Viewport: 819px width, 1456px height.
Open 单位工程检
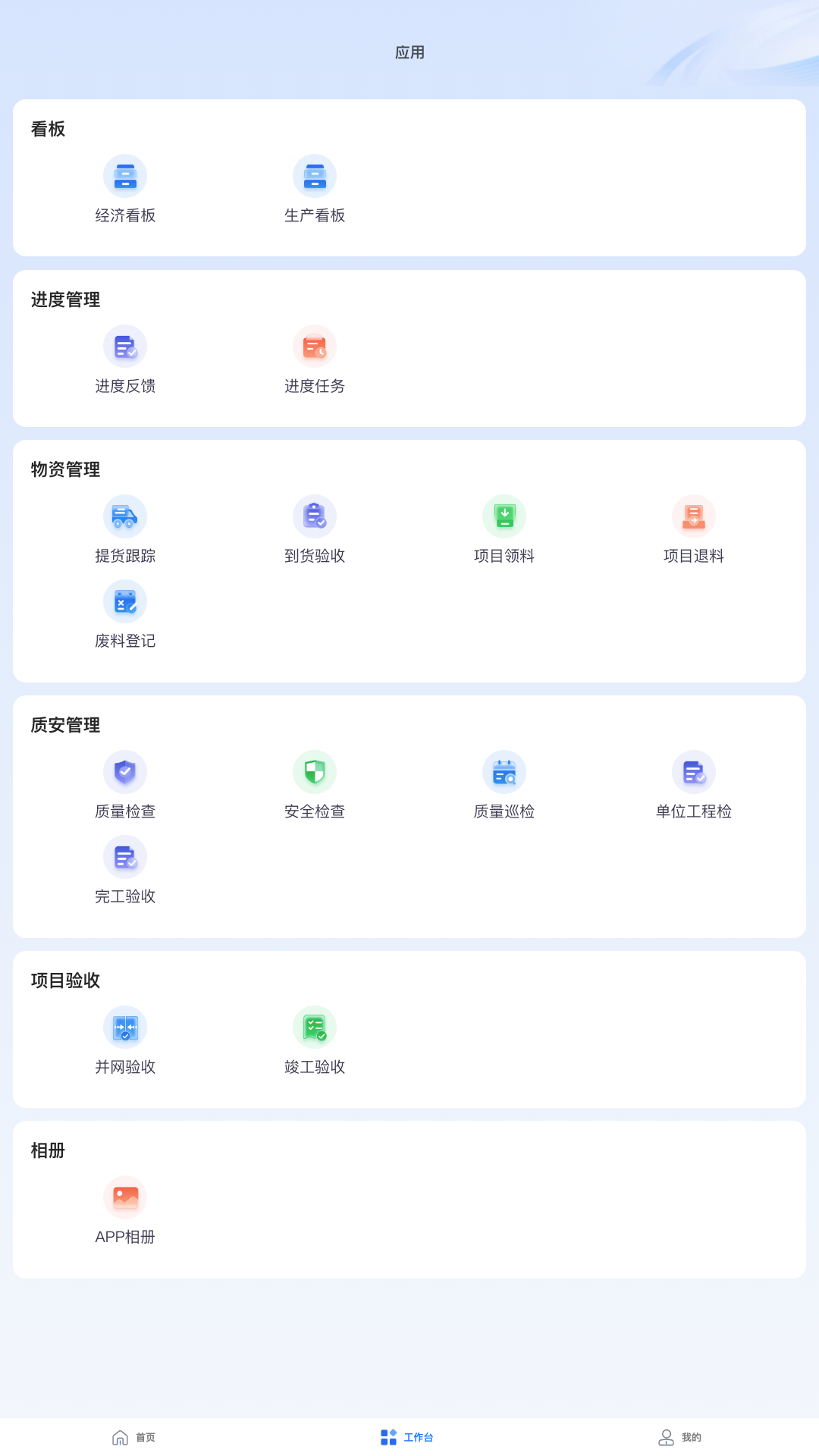point(694,786)
